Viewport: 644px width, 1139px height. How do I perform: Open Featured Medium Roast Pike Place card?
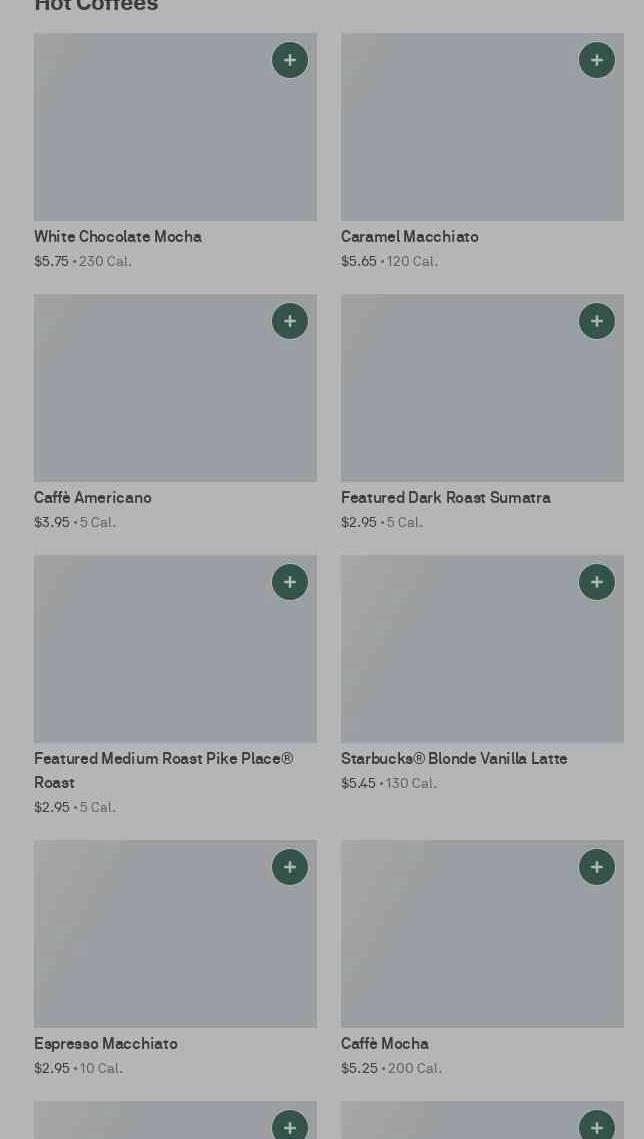point(175,686)
